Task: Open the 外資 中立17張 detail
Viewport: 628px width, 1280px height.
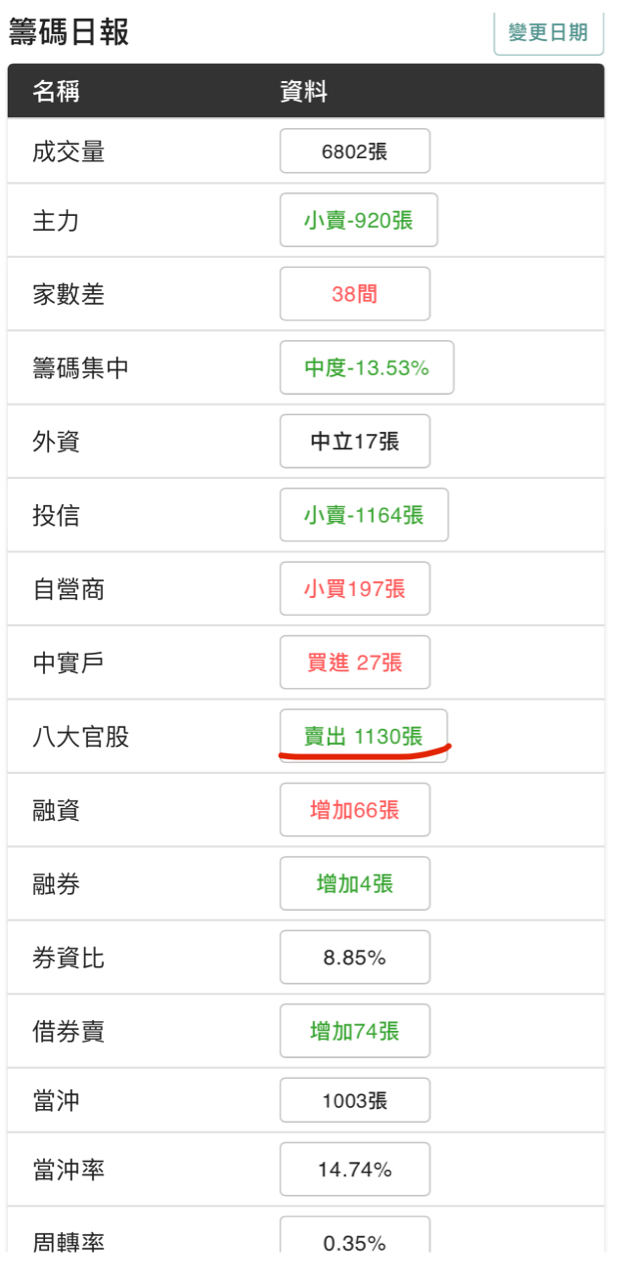Action: (355, 441)
